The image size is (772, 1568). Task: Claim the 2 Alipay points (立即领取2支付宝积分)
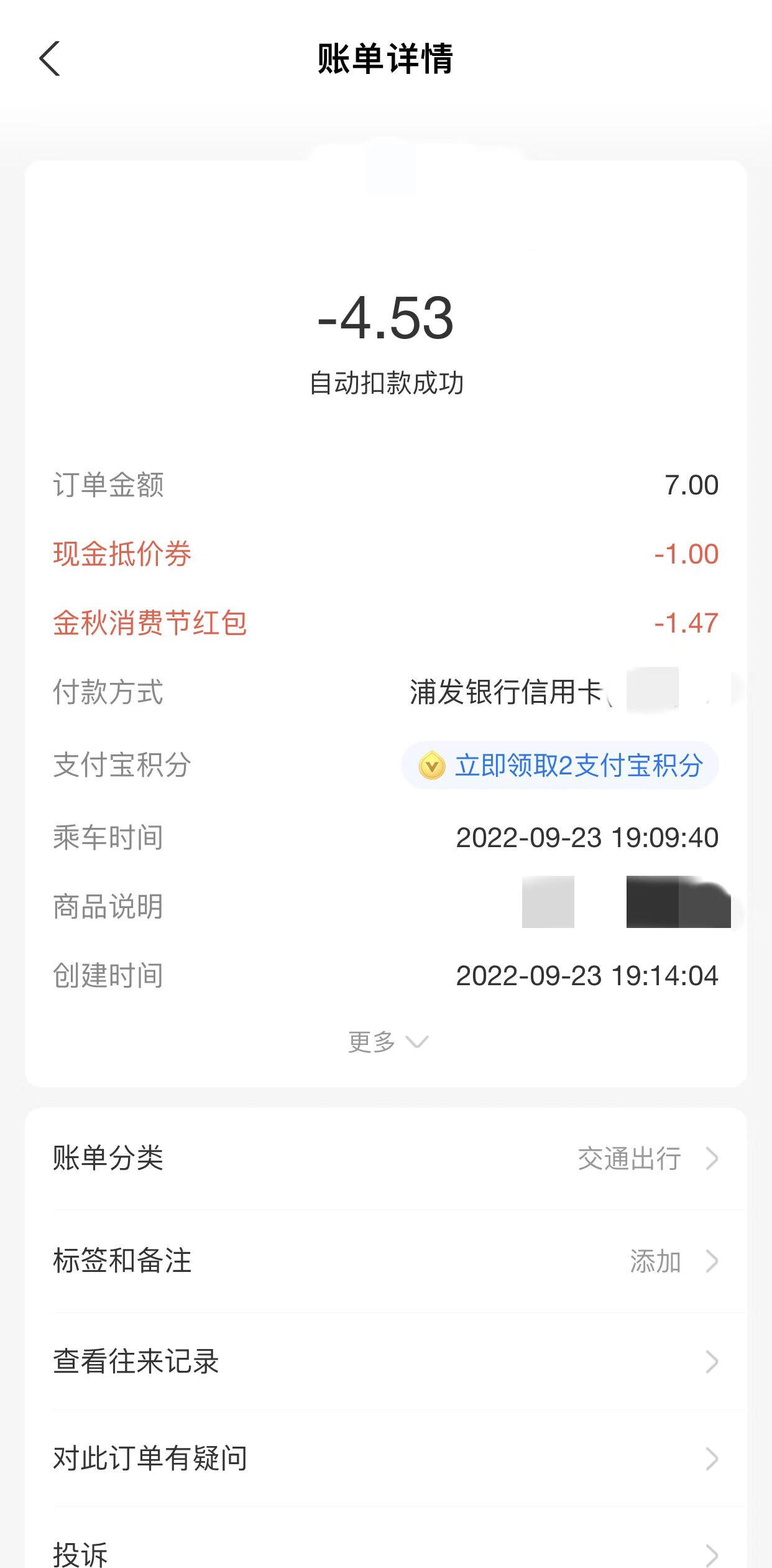pyautogui.click(x=560, y=765)
